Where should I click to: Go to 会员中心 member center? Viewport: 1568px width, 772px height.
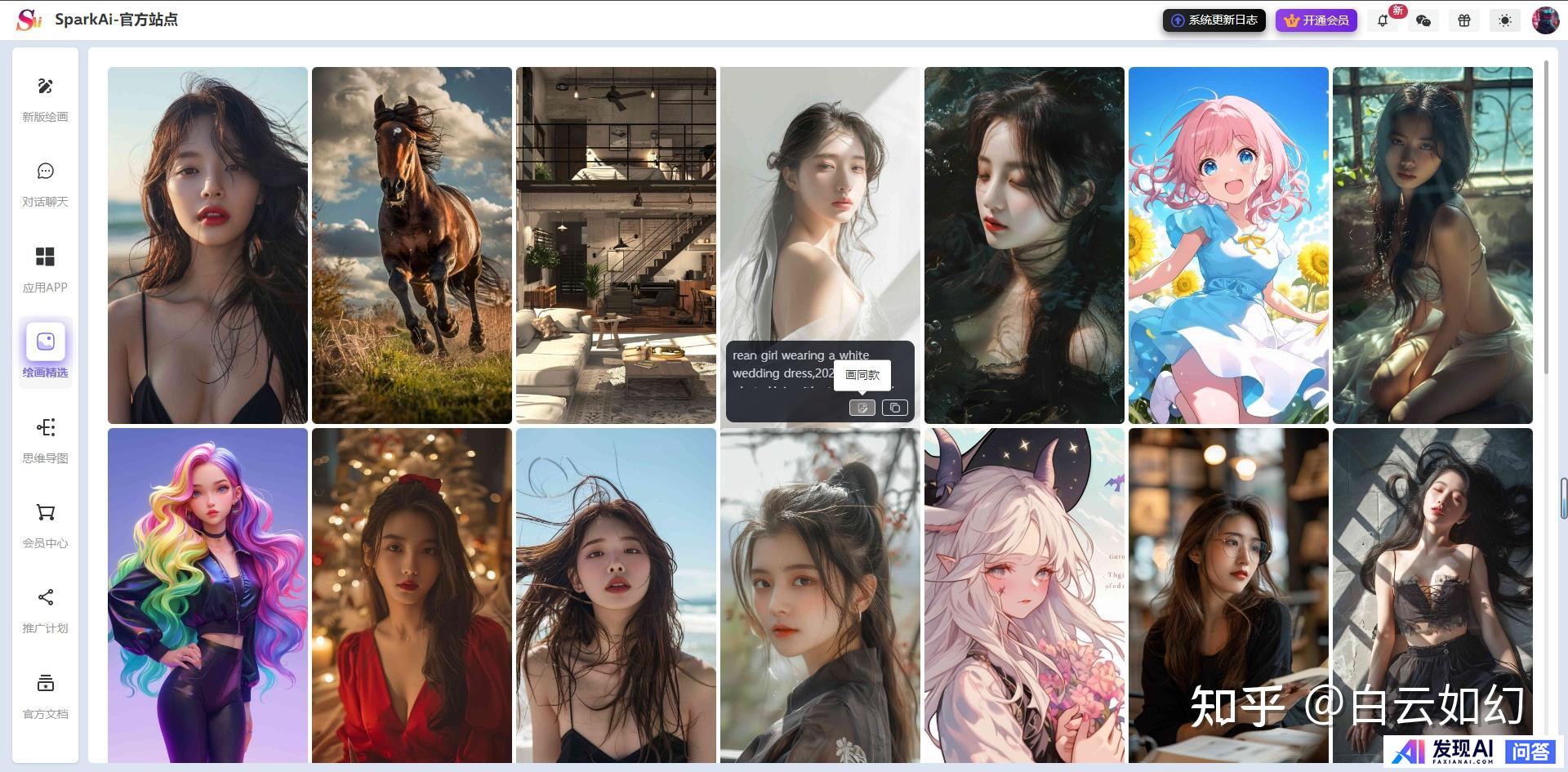45,524
